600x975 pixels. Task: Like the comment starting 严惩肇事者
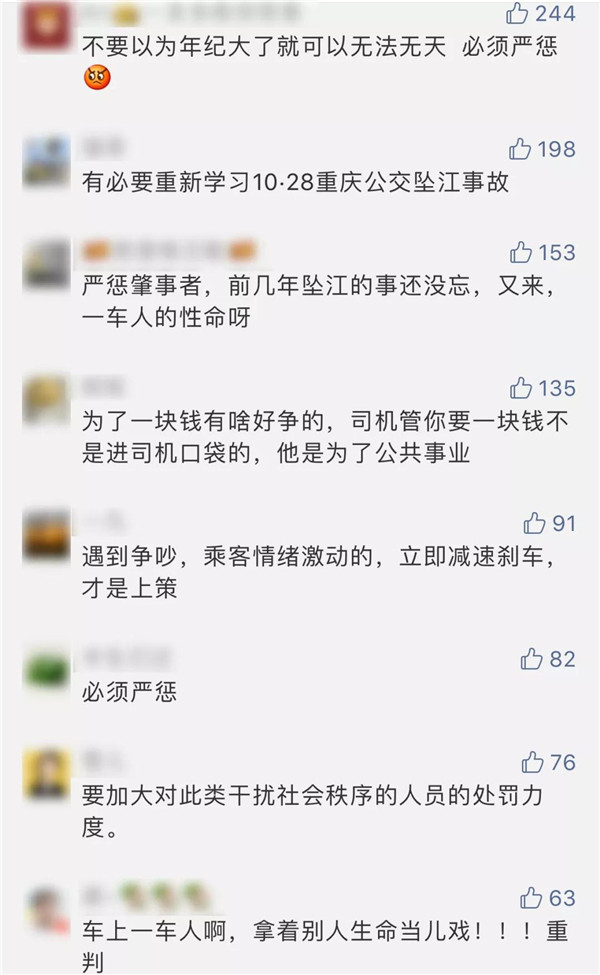[x=520, y=252]
